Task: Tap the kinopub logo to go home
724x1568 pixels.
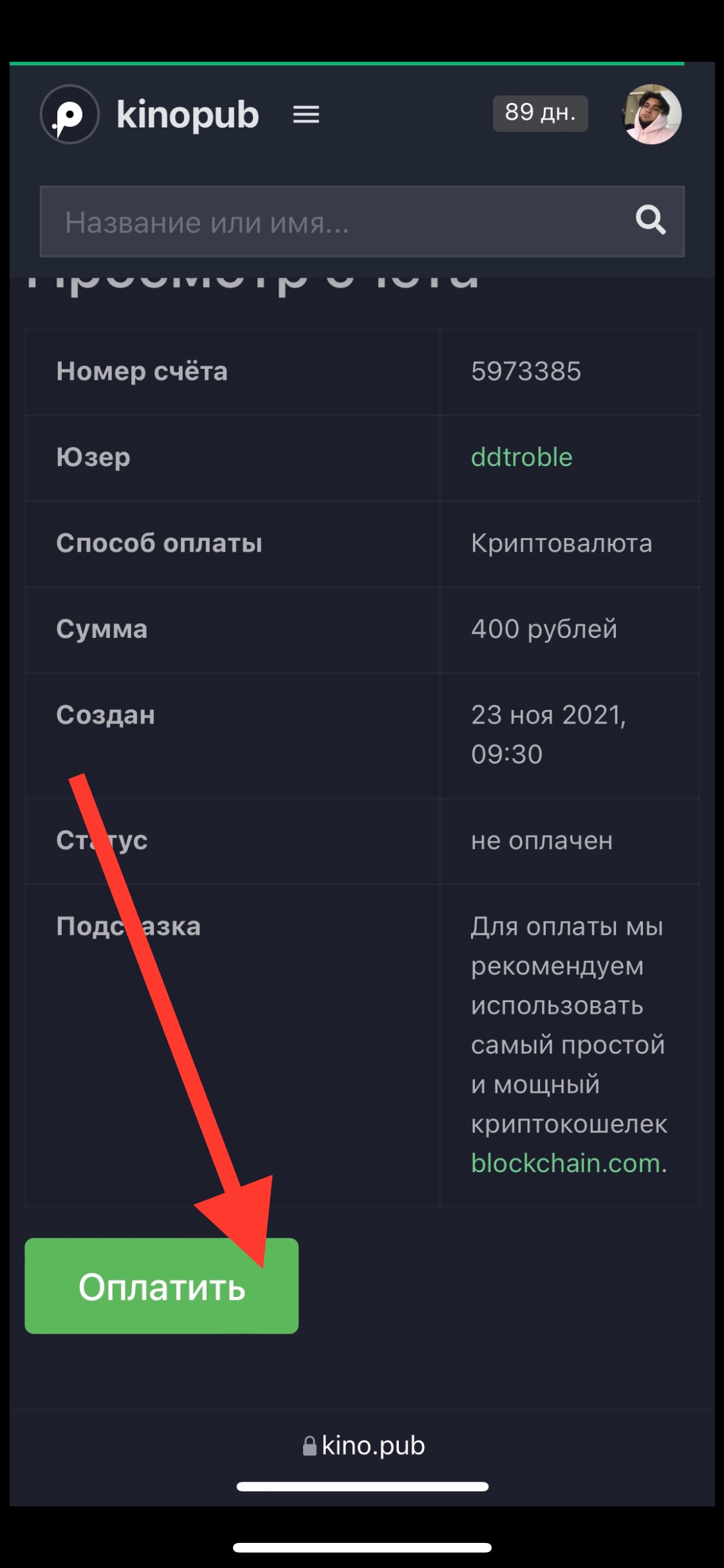Action: [x=150, y=115]
